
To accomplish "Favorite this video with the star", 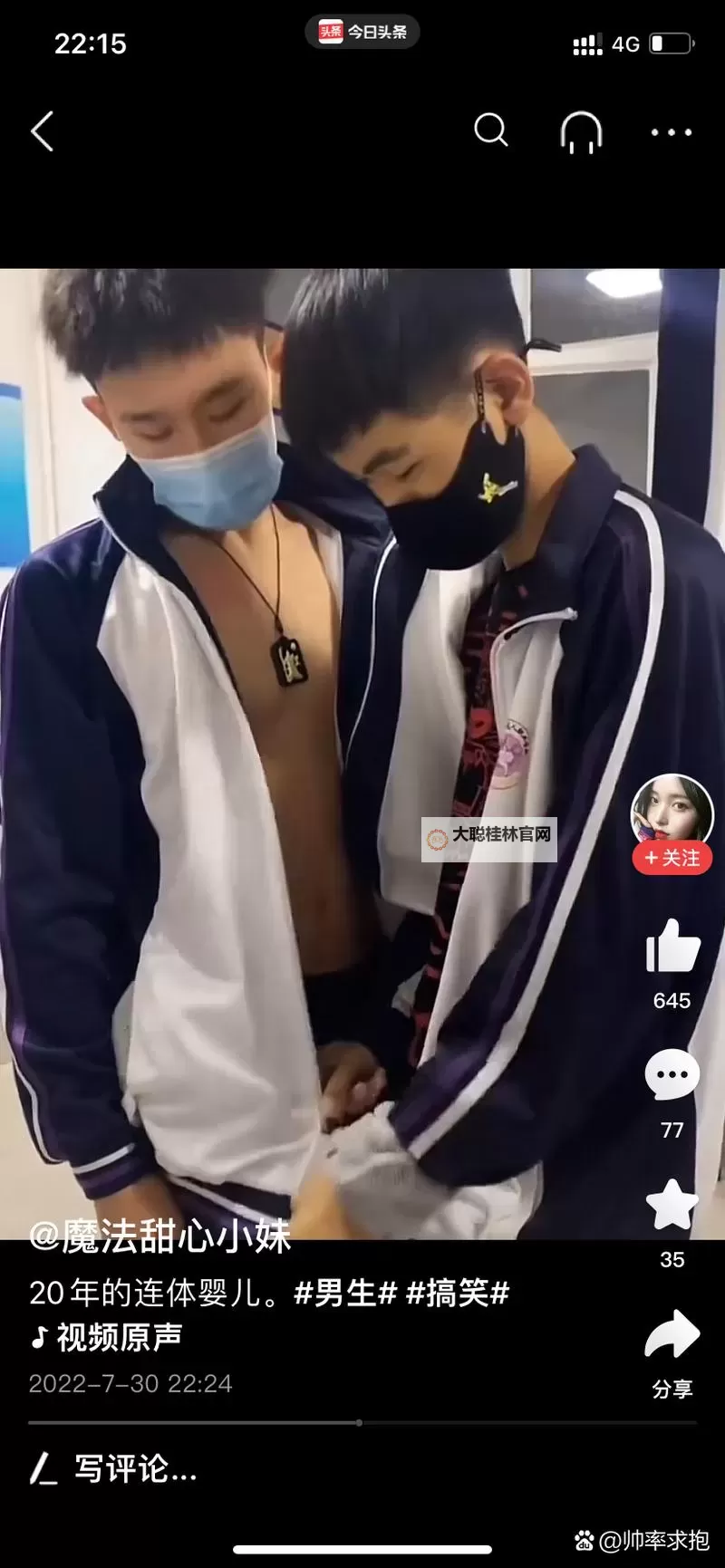I will pos(672,1205).
